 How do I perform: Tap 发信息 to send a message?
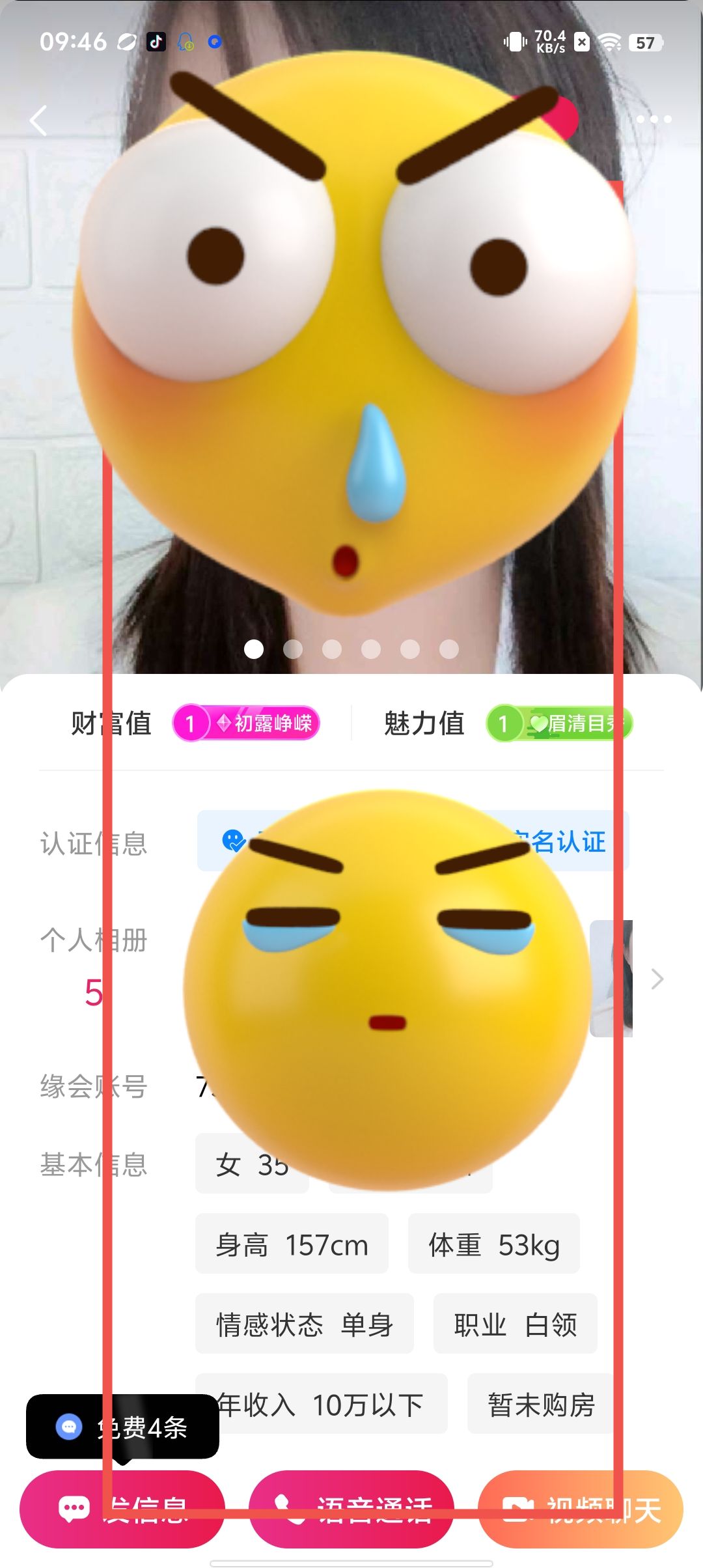pyautogui.click(x=122, y=1508)
